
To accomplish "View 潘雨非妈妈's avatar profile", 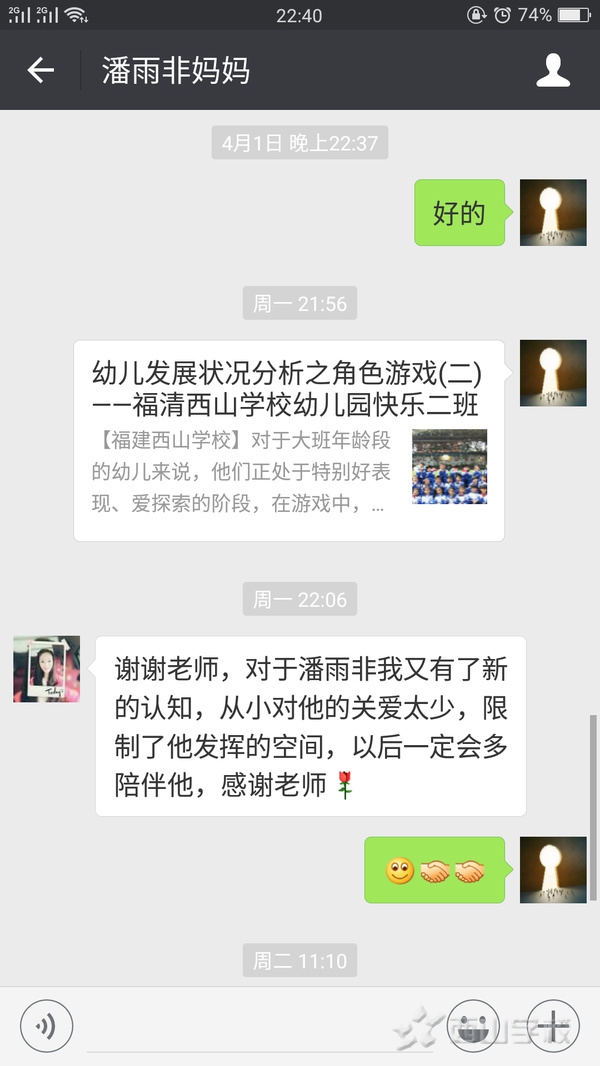I will 46,668.
